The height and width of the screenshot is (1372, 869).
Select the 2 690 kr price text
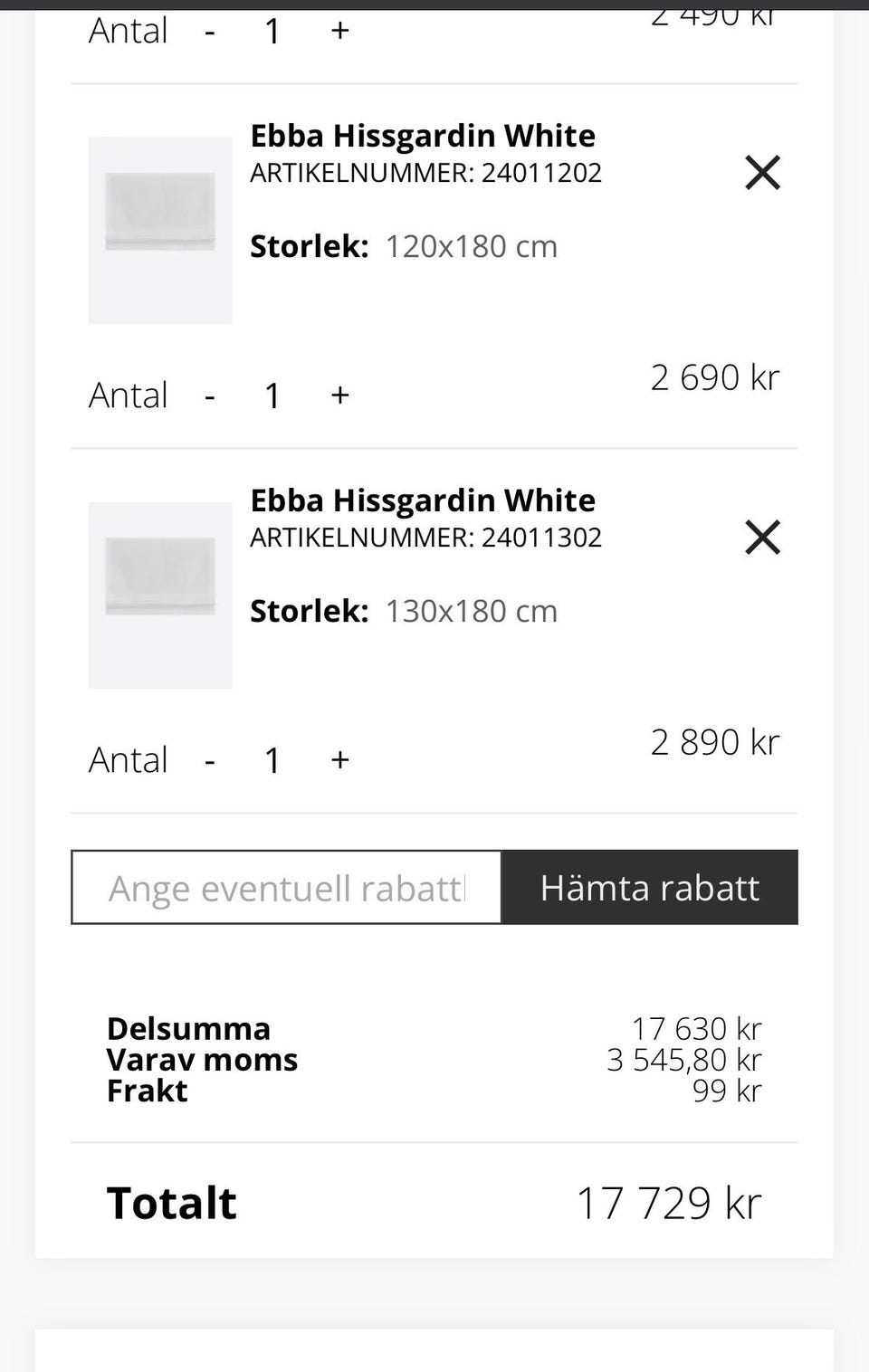[x=715, y=377]
